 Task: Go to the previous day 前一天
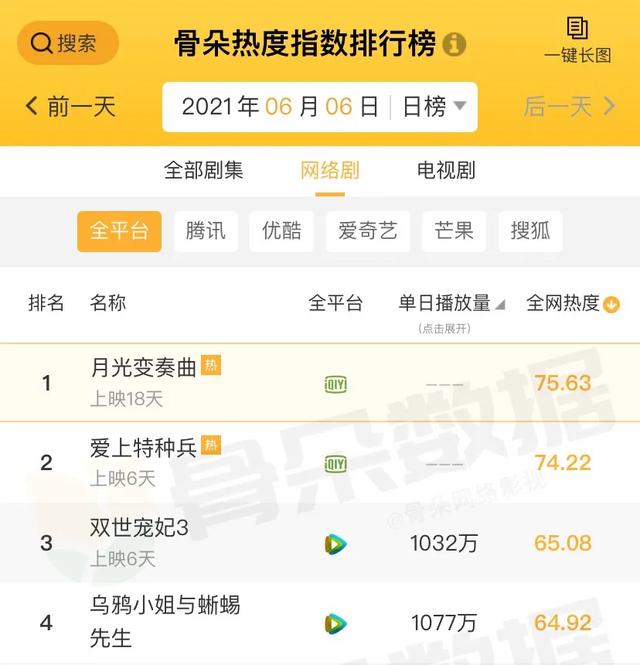coord(70,107)
